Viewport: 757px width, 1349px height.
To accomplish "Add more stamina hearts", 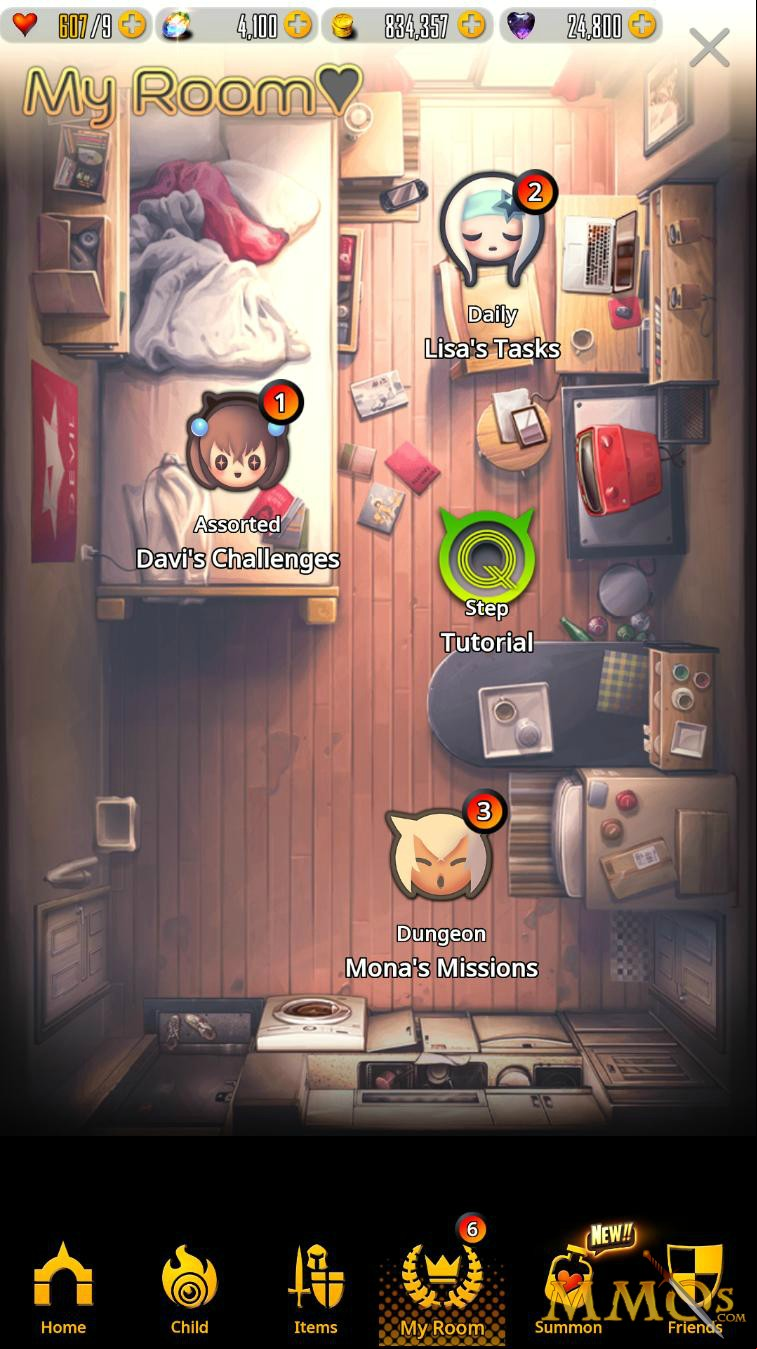I will pos(132,25).
